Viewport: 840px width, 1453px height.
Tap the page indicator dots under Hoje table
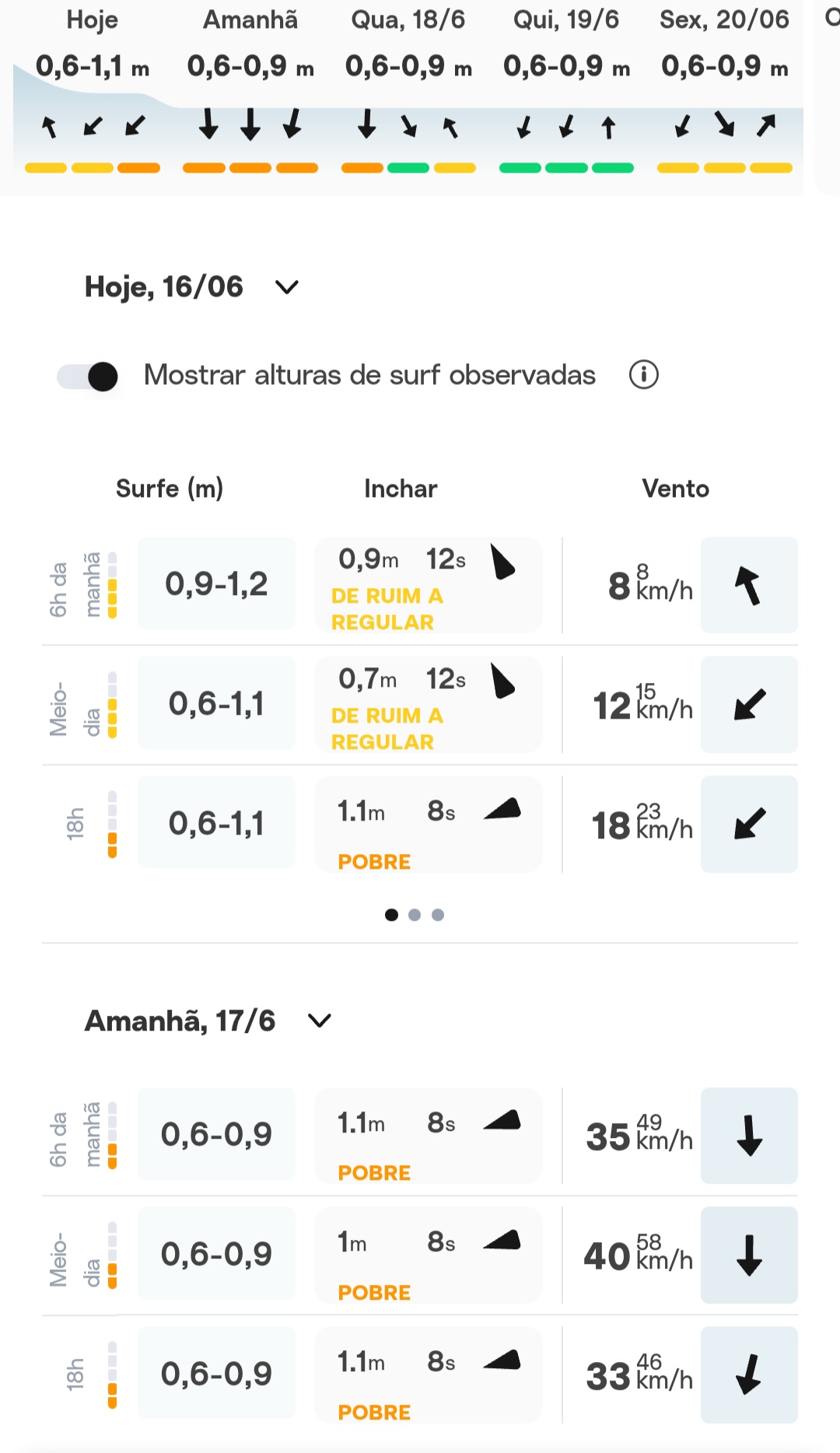pyautogui.click(x=415, y=915)
